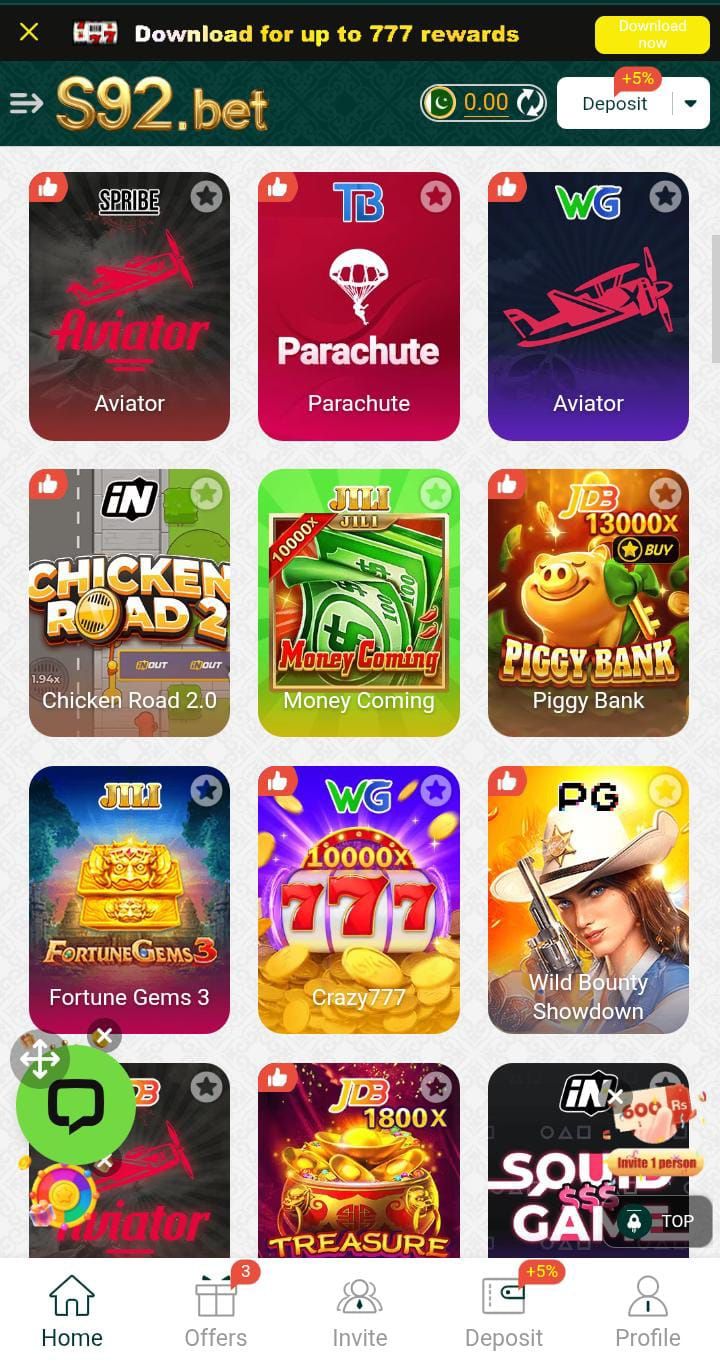The height and width of the screenshot is (1365, 720).
Task: Launch Fortune Gems 3
Action: (129, 899)
